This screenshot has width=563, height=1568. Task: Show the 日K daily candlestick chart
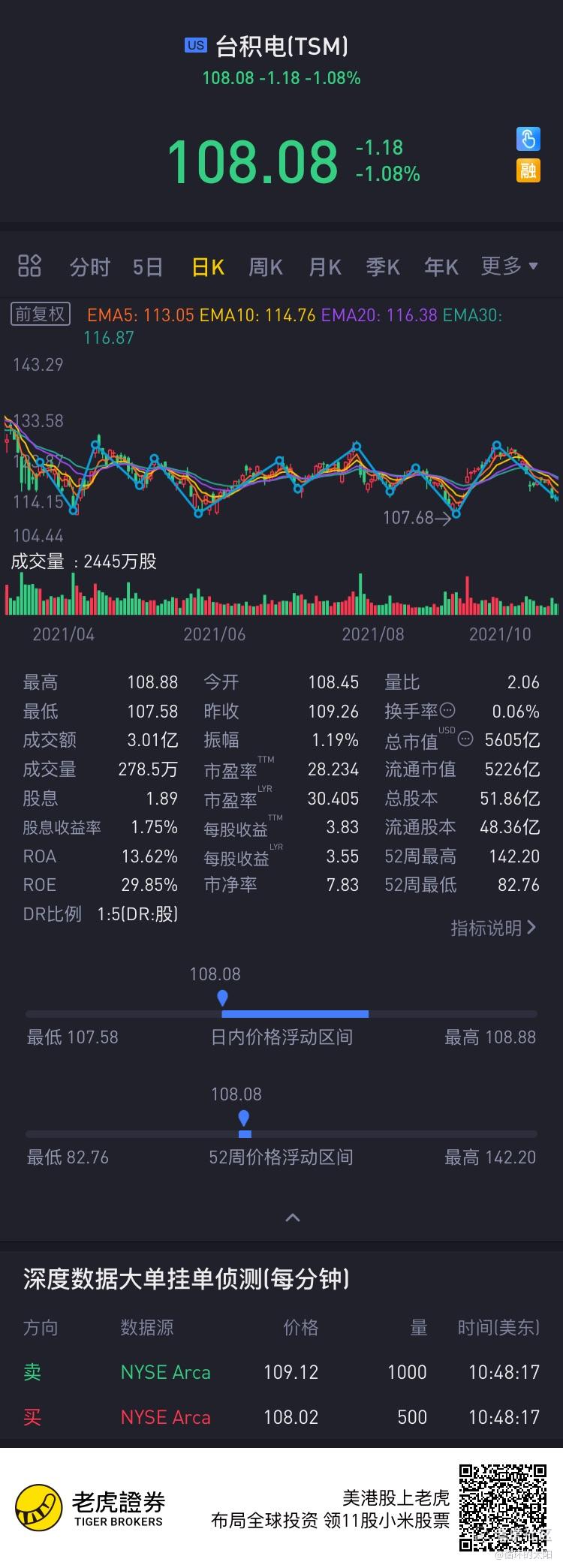tap(208, 267)
